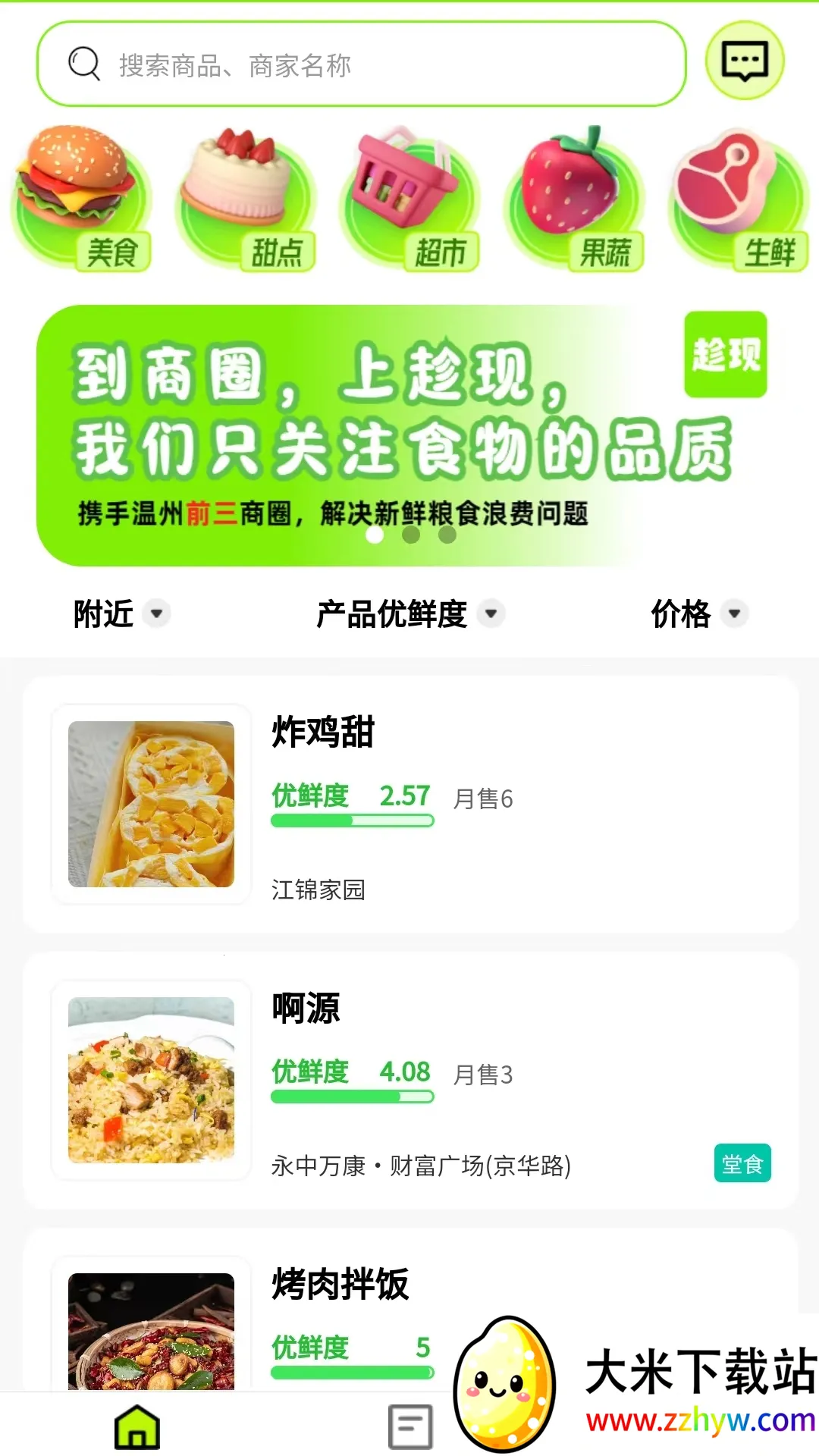Go to the 果蔬 fruit and vegetable category
The height and width of the screenshot is (1456, 819).
click(x=575, y=199)
